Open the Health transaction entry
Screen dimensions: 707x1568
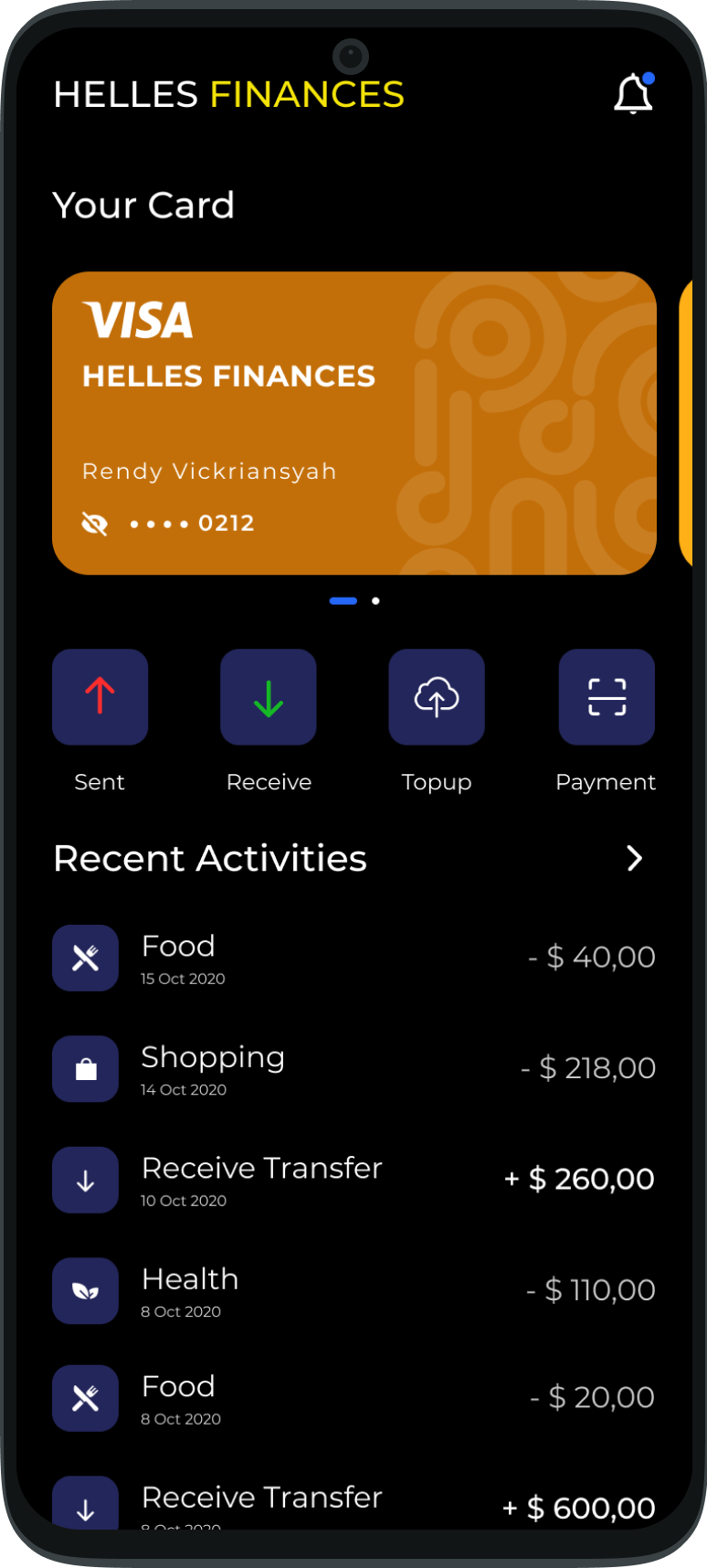354,1291
